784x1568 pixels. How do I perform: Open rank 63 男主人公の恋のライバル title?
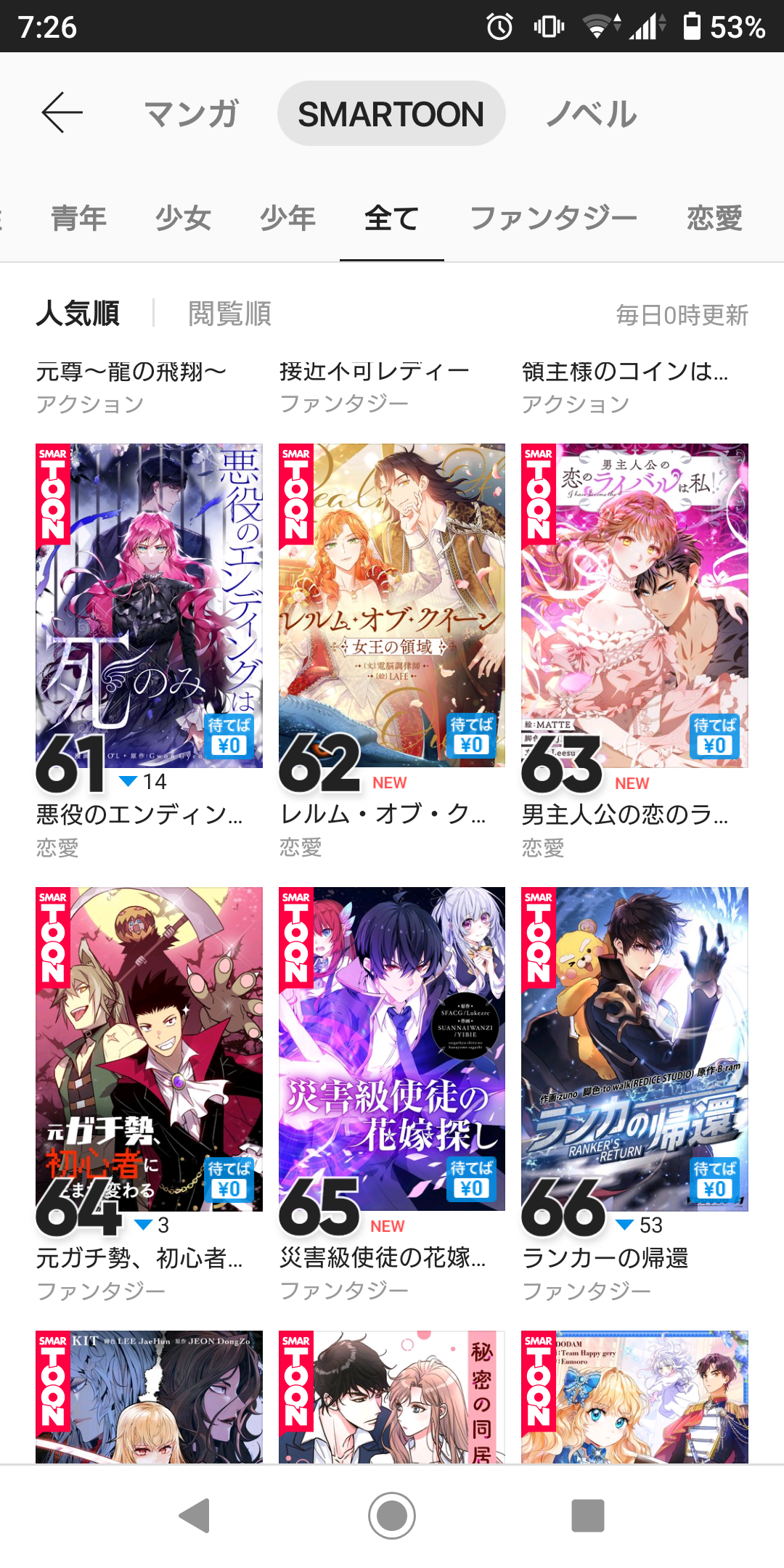pyautogui.click(x=634, y=606)
